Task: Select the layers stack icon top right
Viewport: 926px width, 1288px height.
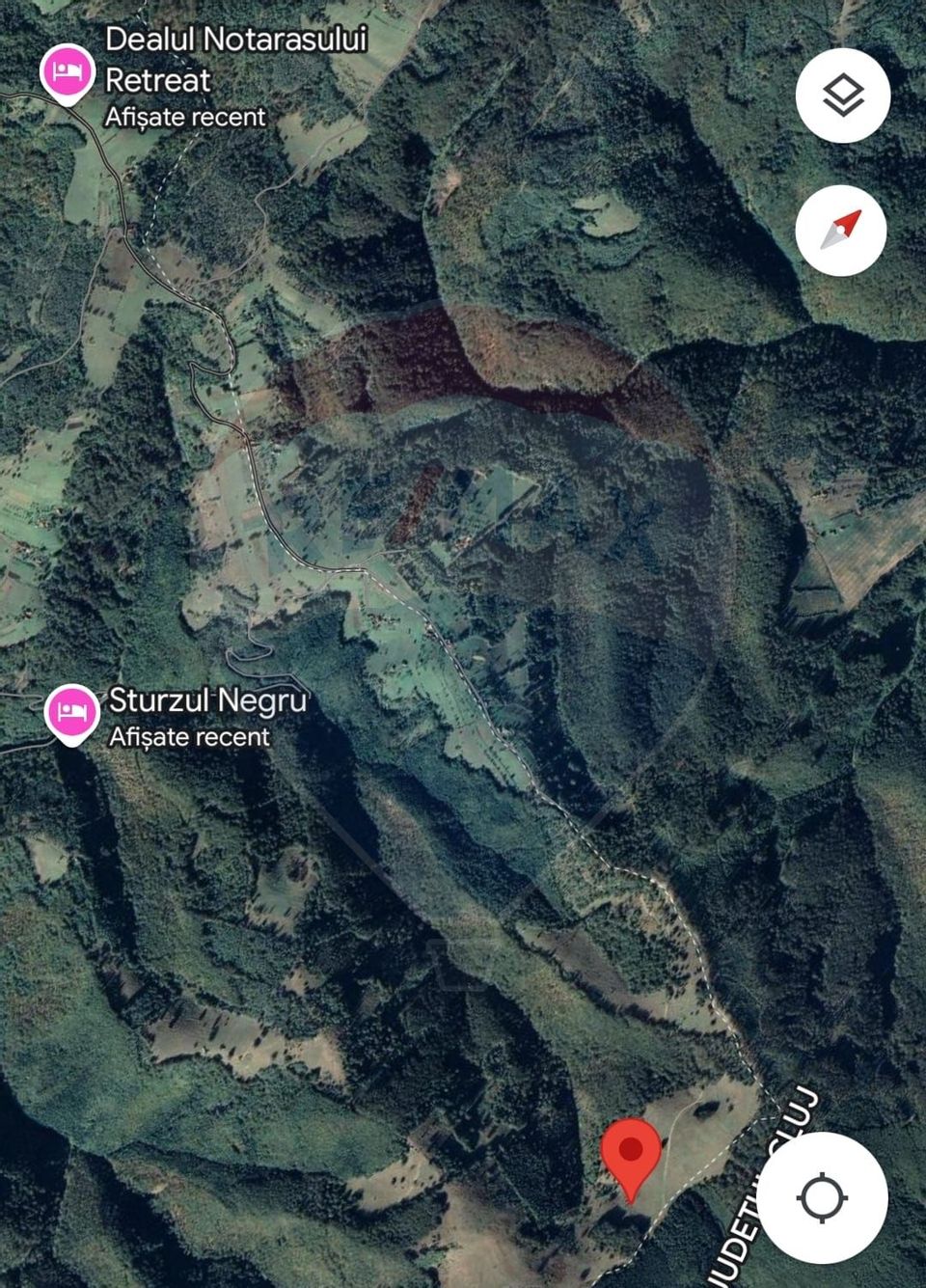Action: (x=842, y=94)
